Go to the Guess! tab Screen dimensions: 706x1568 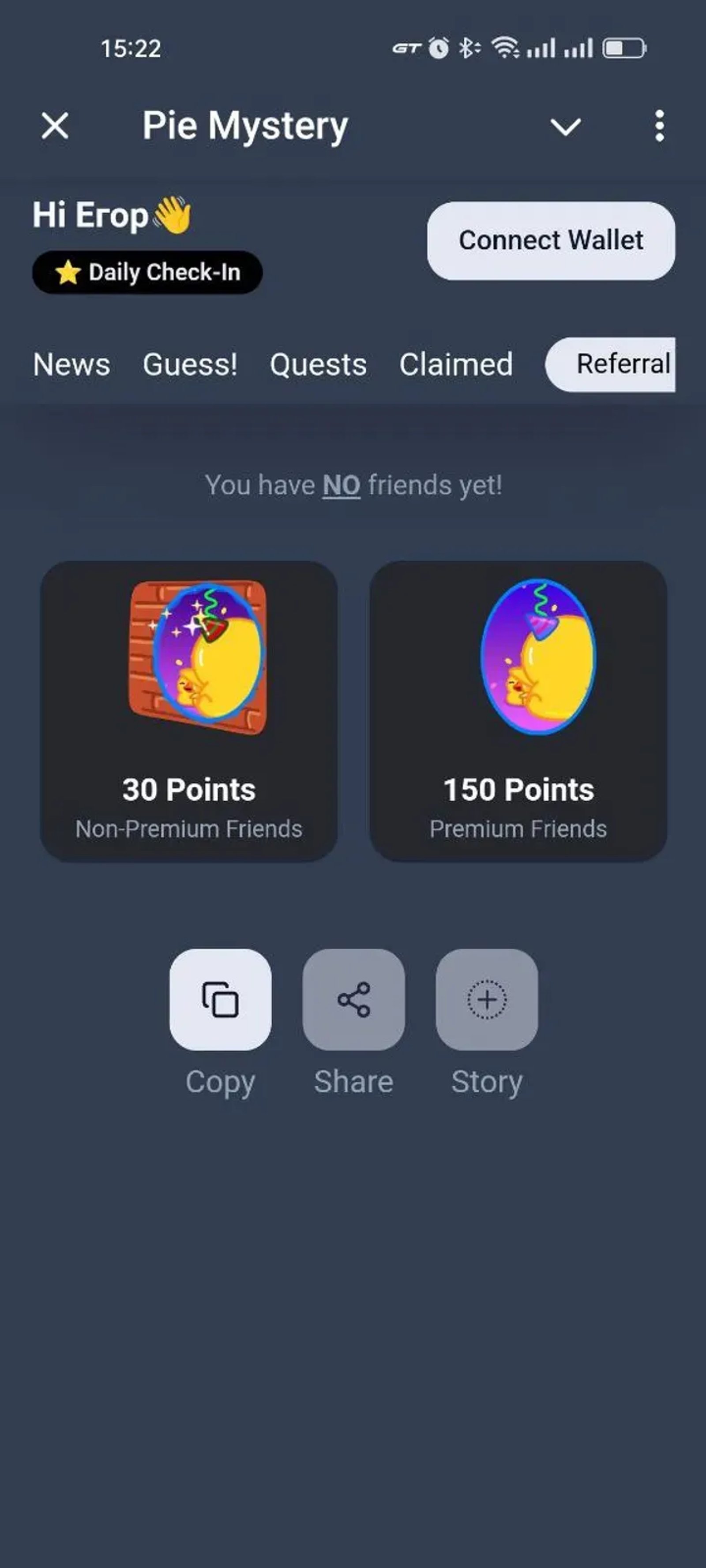point(190,365)
